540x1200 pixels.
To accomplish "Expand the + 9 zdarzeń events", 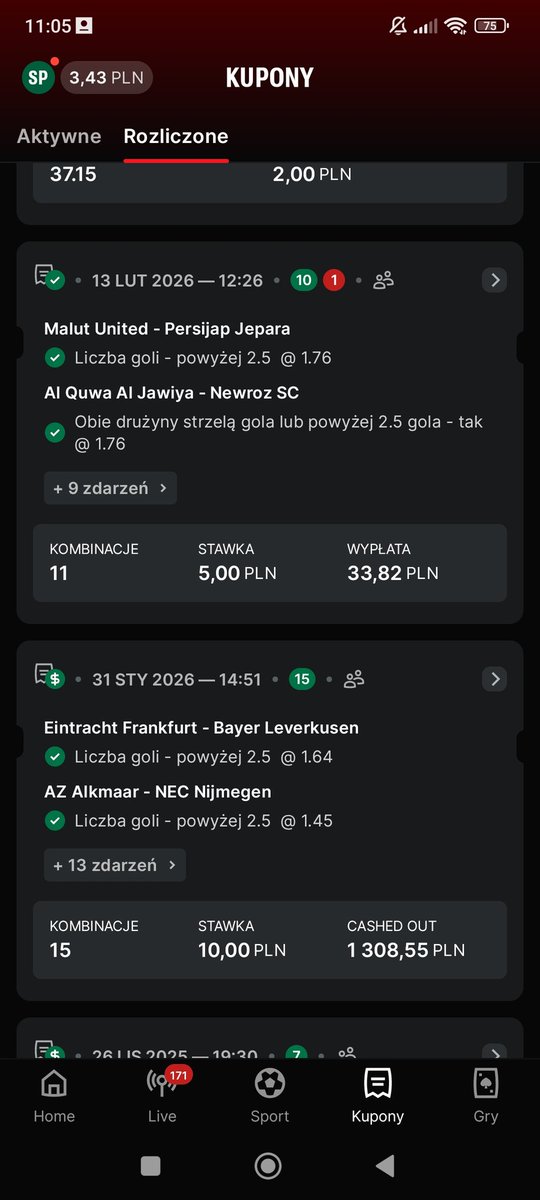I will tap(110, 488).
